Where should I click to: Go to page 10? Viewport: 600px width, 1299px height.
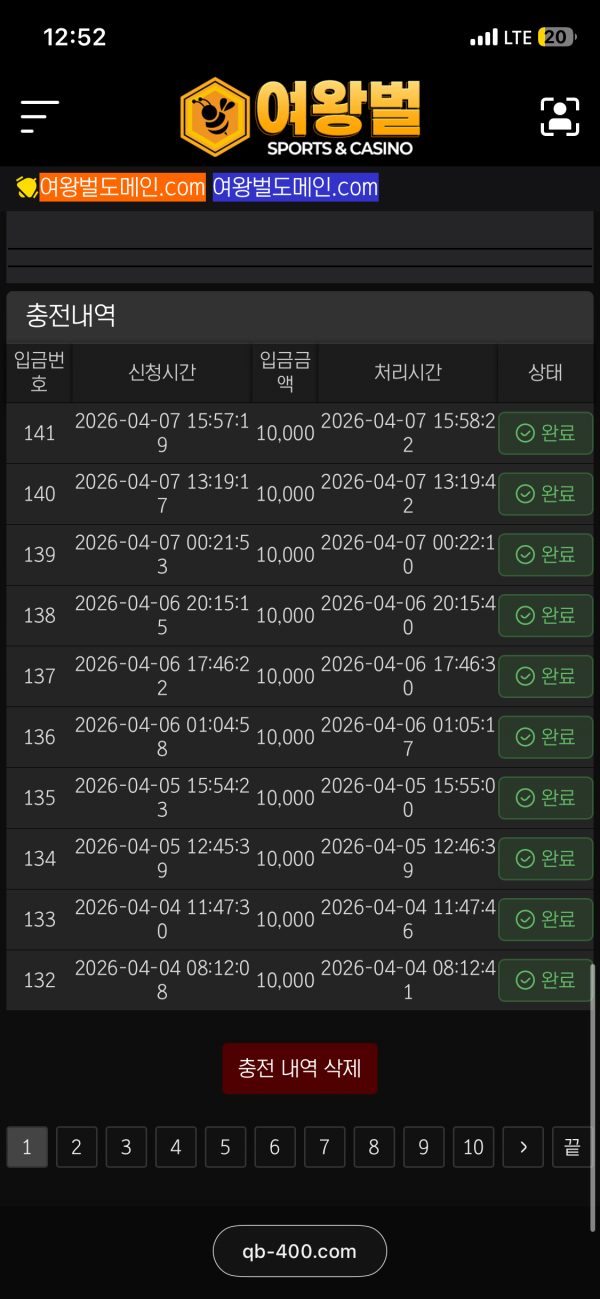pos(473,1147)
